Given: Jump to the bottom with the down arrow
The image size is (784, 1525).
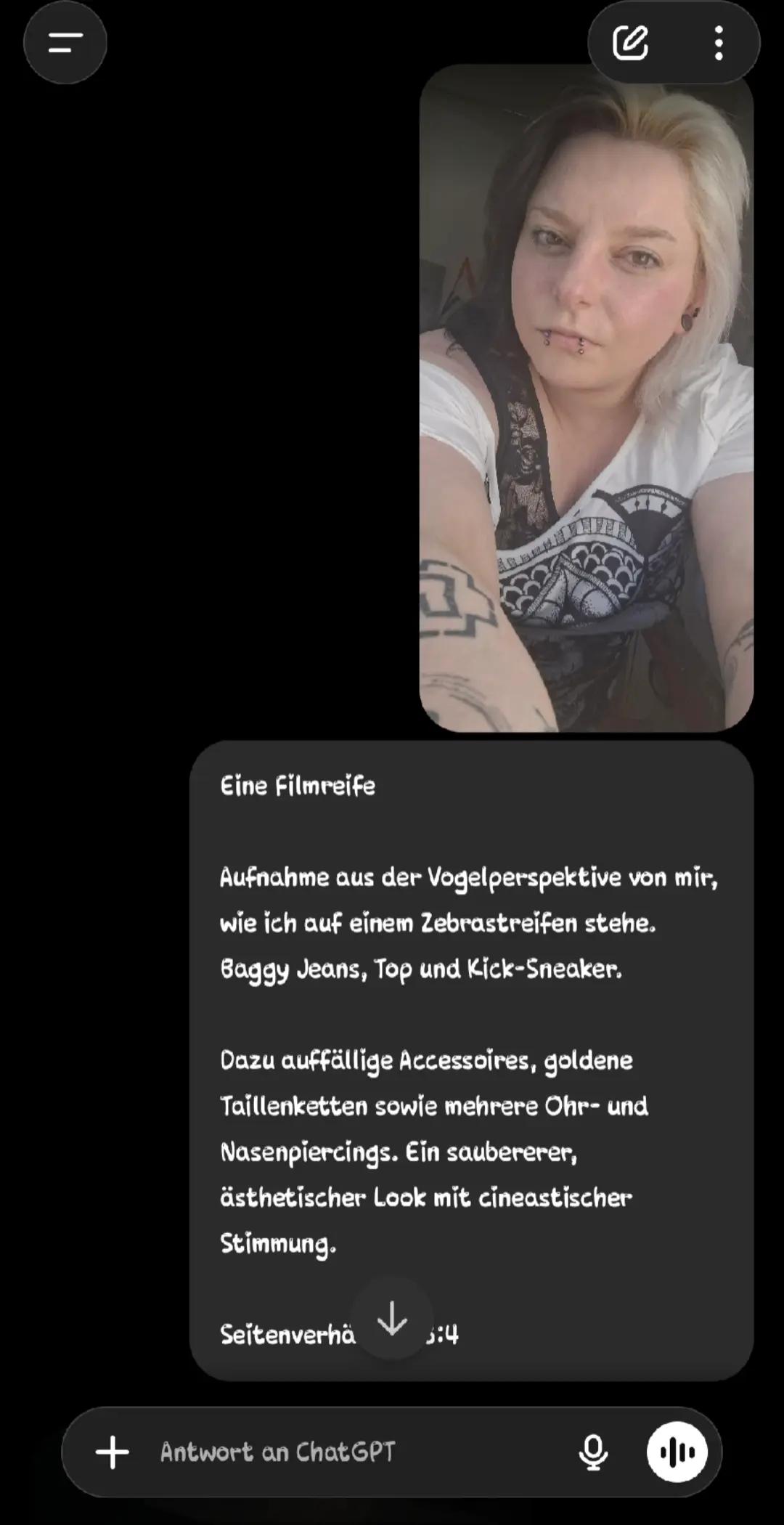Looking at the screenshot, I should 392,1318.
